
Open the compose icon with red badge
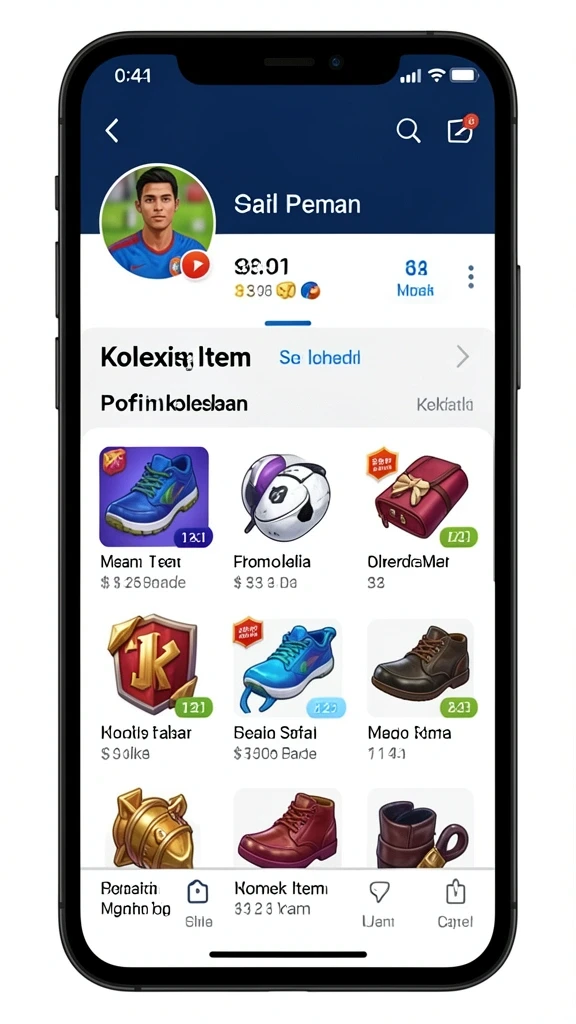tap(462, 129)
